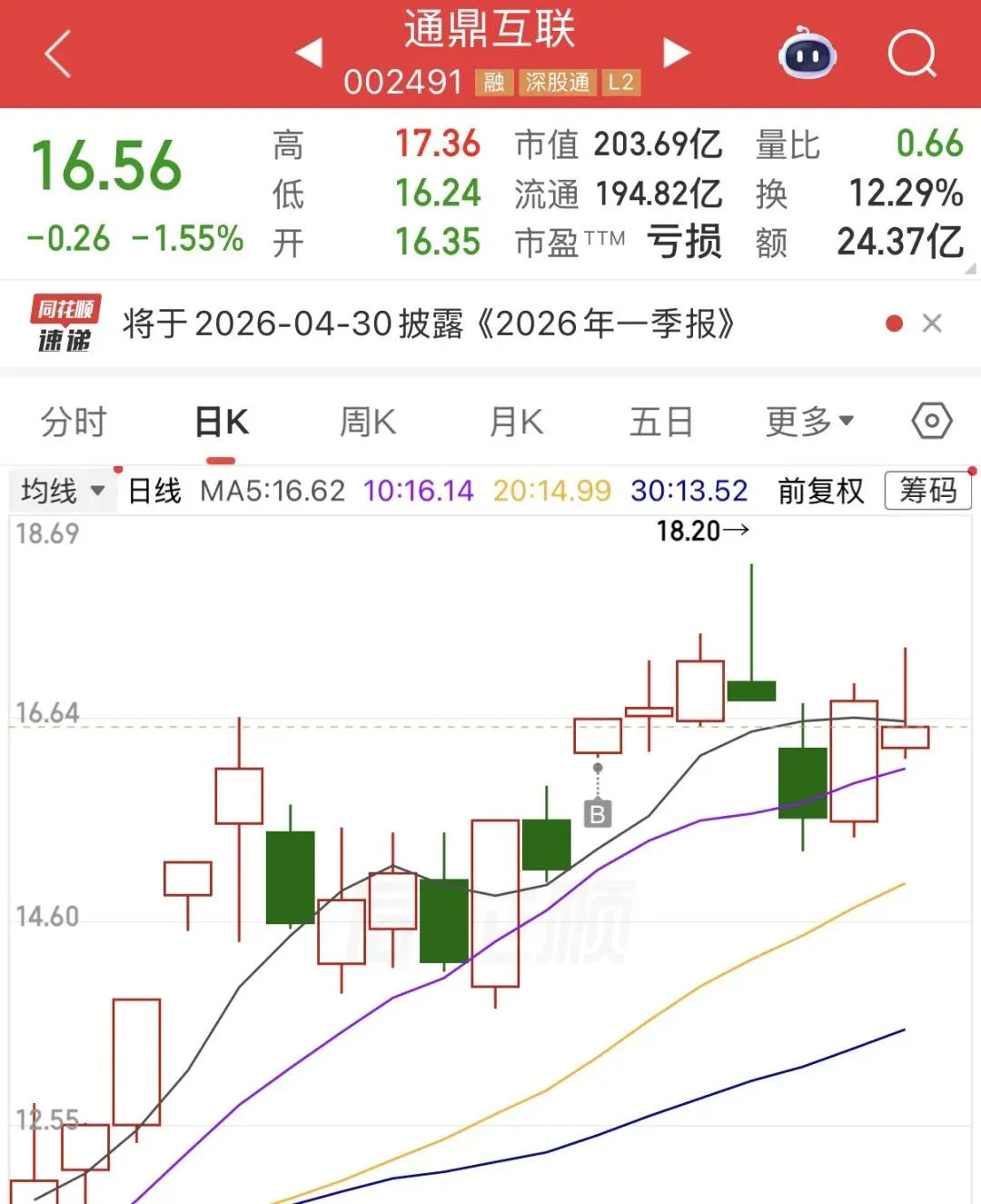Switch to the next stock
This screenshot has width=981, height=1204.
coord(676,53)
